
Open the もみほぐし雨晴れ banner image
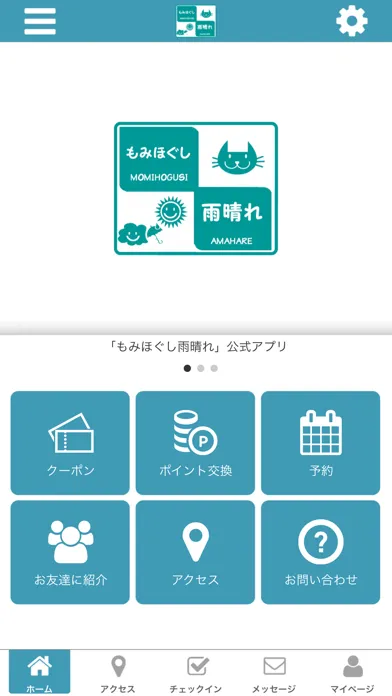point(196,188)
